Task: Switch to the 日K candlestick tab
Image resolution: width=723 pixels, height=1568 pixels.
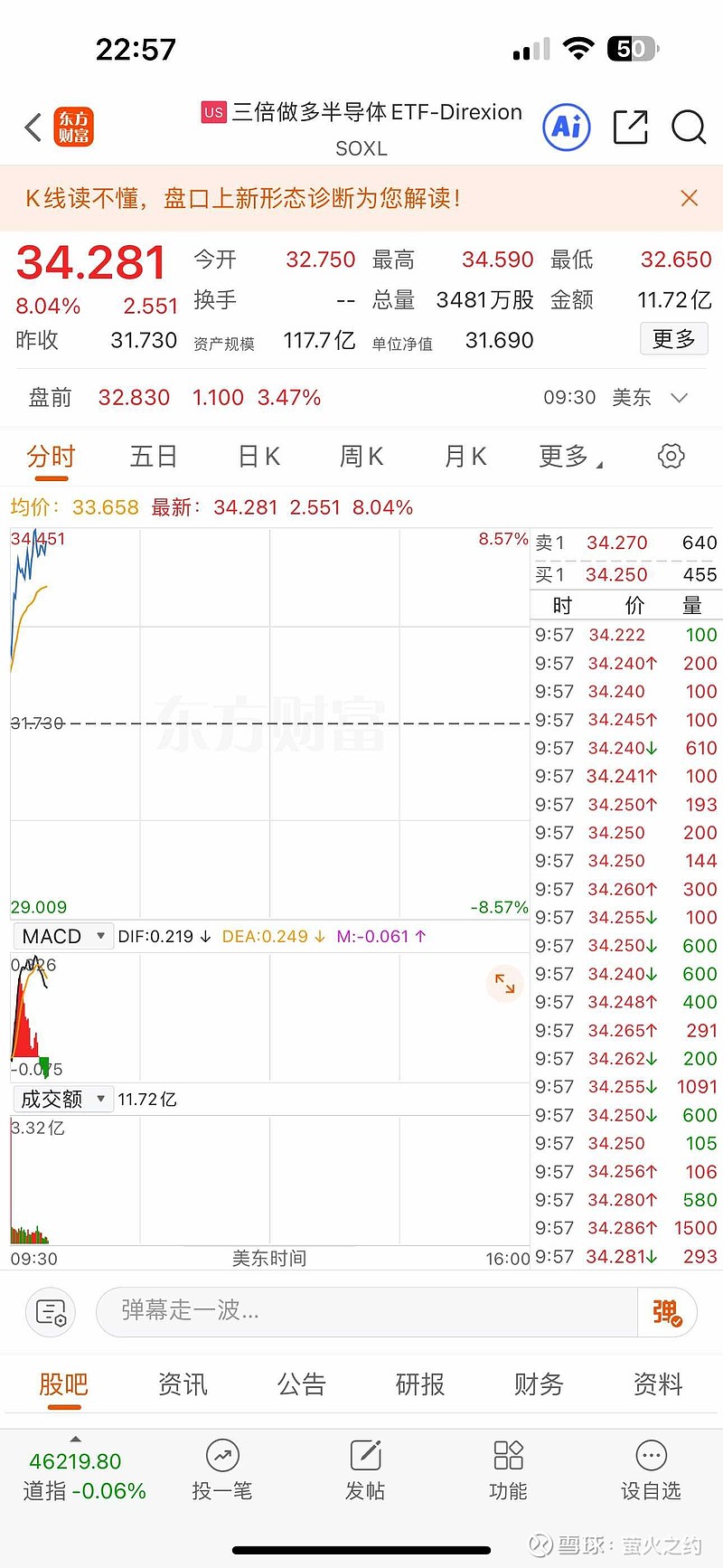Action: (x=258, y=457)
